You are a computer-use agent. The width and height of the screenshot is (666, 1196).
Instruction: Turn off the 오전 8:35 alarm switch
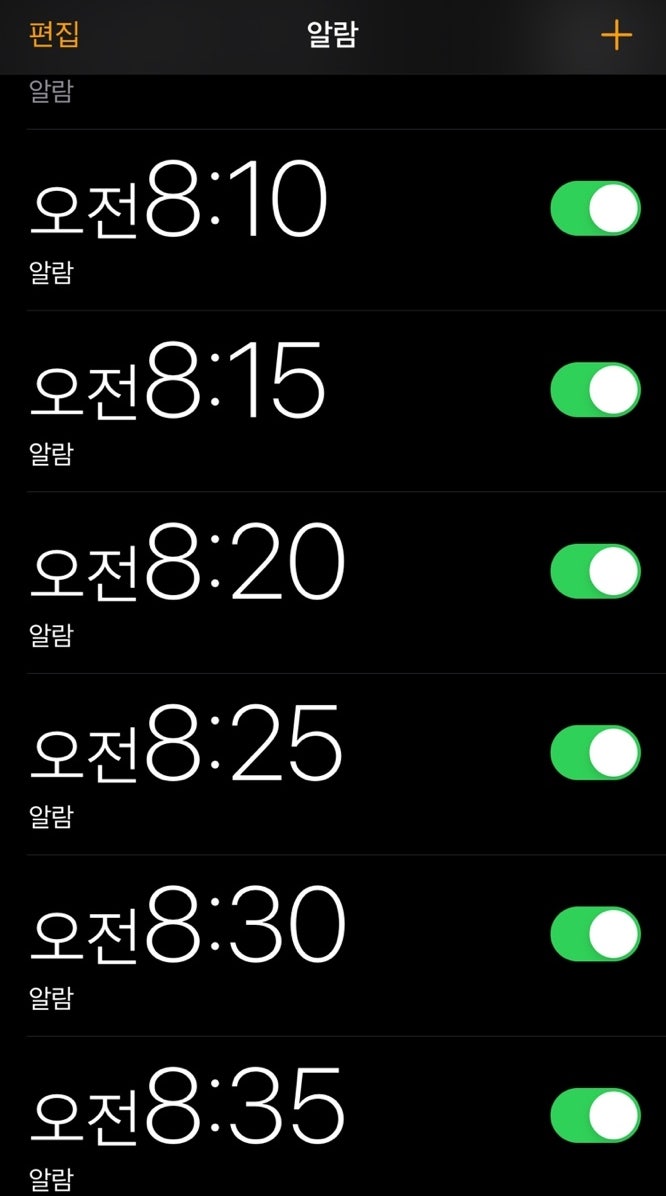pos(595,1116)
